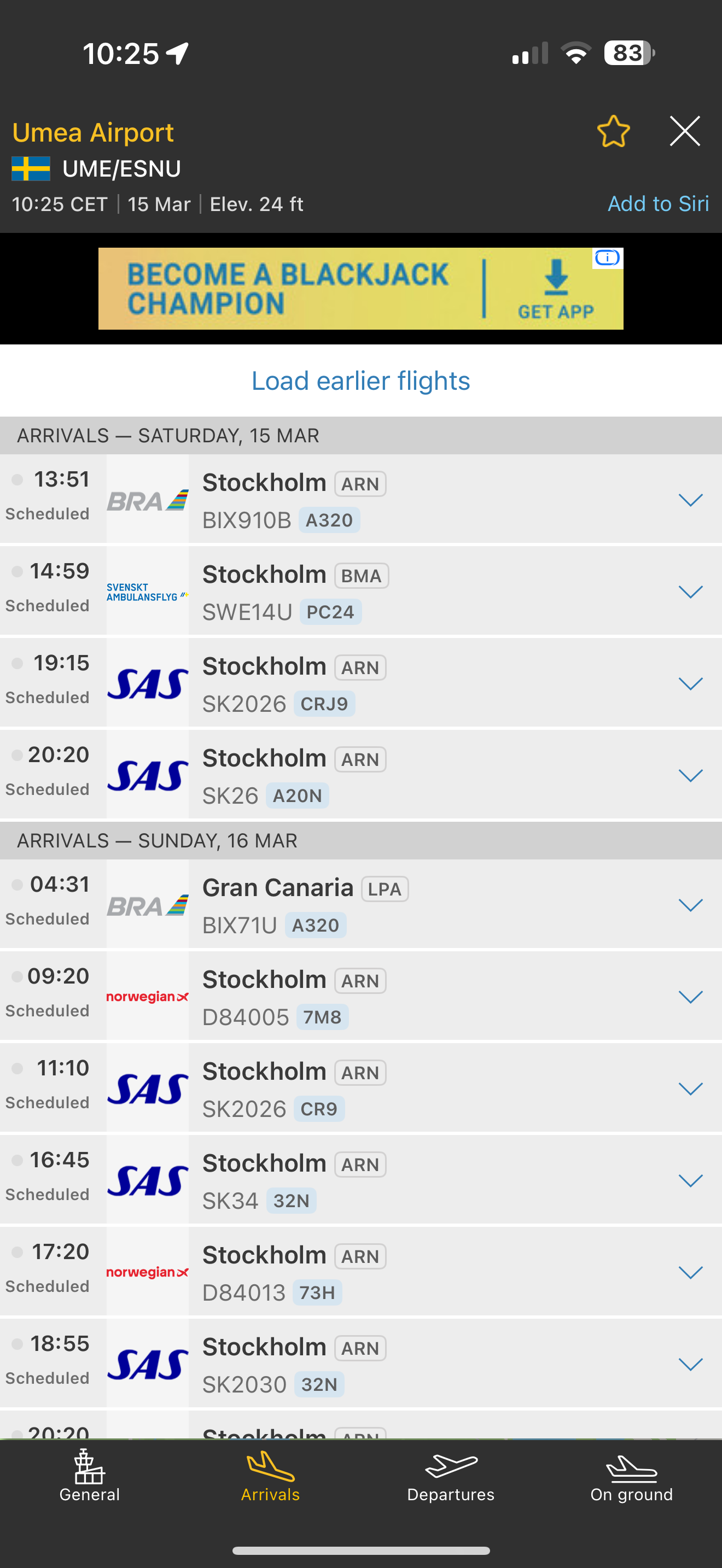This screenshot has width=722, height=1568.
Task: Switch to the Departures tab
Action: pyautogui.click(x=451, y=1476)
